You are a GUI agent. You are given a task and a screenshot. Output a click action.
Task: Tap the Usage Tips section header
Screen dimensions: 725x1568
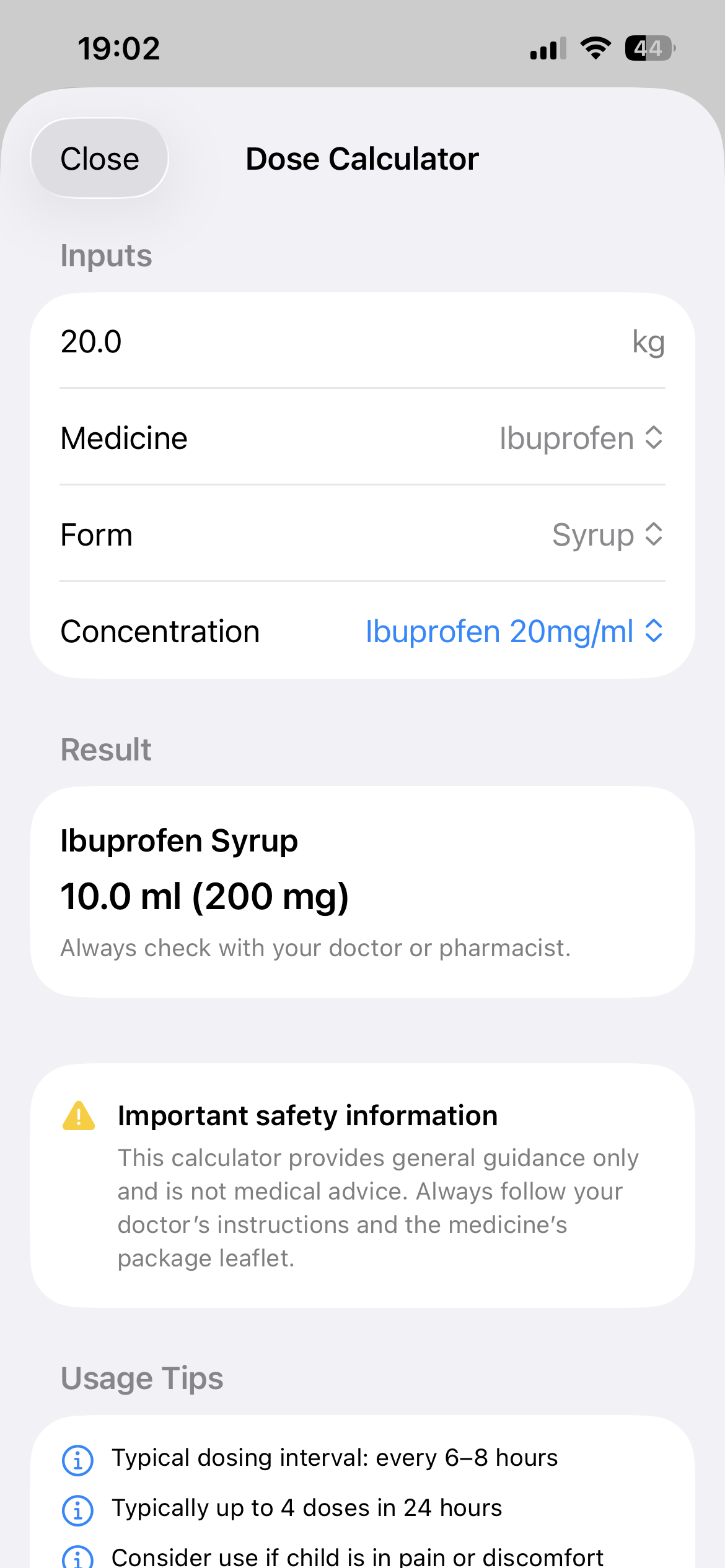point(142,1377)
